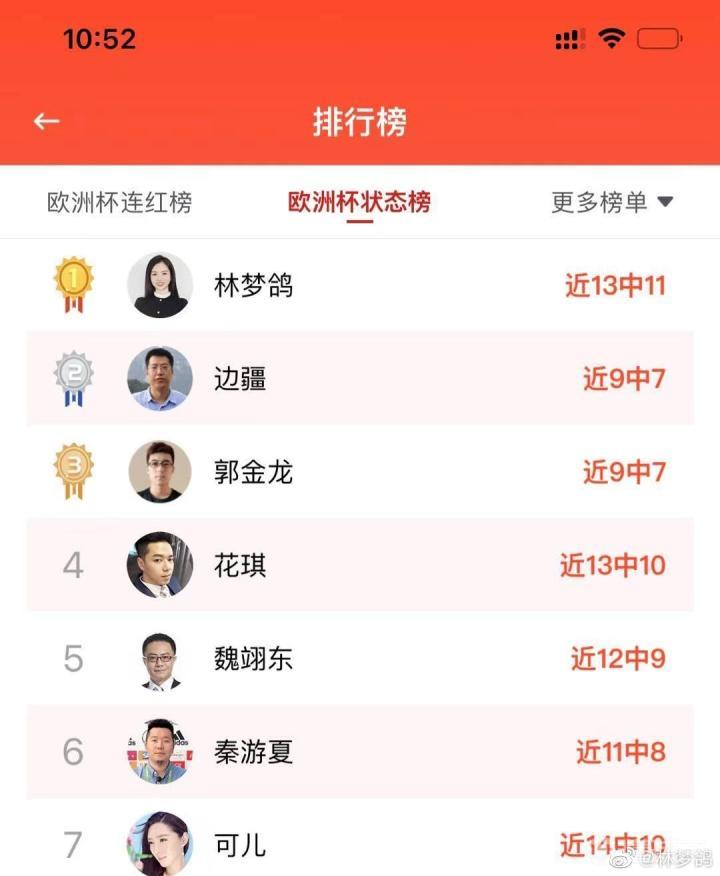Image resolution: width=720 pixels, height=876 pixels.
Task: Expand the 更多榜单 dropdown
Action: click(x=612, y=202)
